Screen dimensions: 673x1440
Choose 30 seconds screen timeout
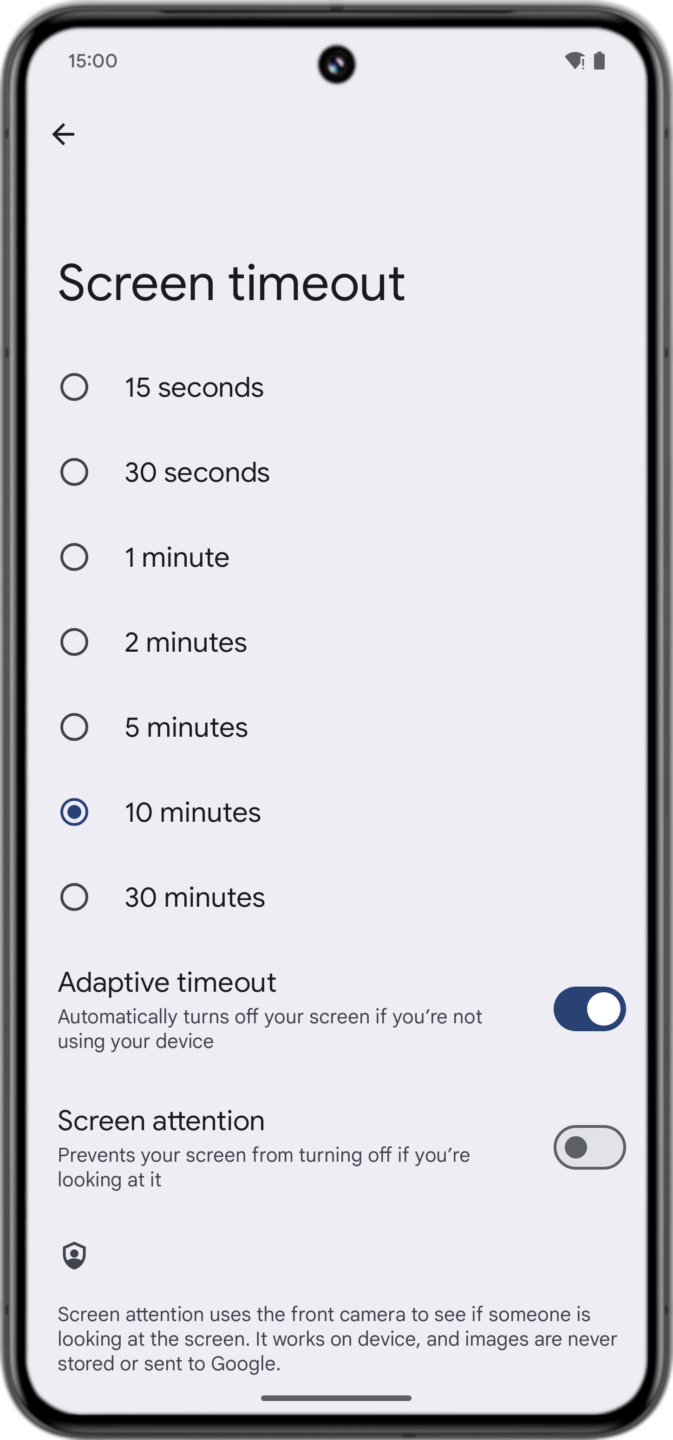74,472
